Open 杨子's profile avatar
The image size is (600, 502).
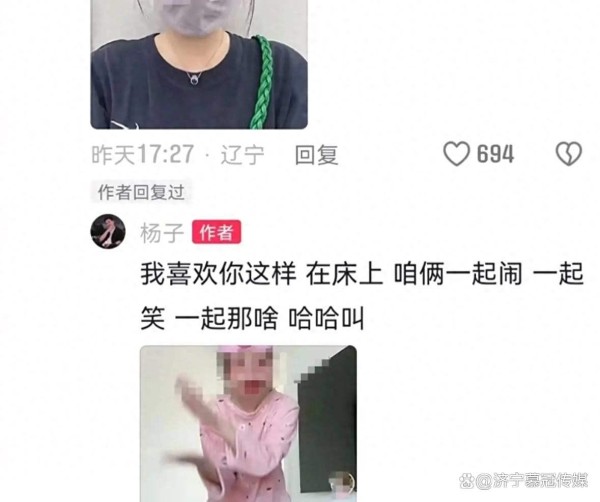[x=108, y=232]
